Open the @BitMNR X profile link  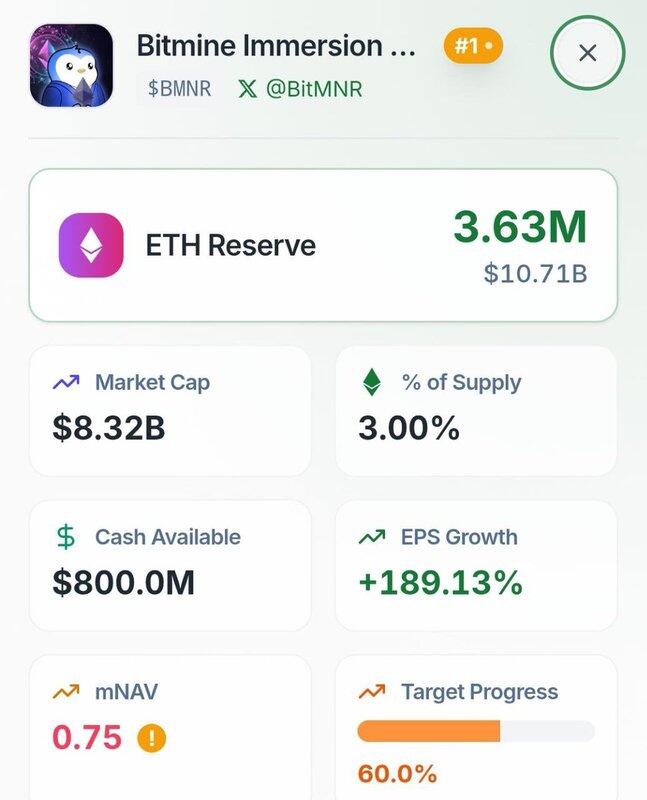click(300, 89)
